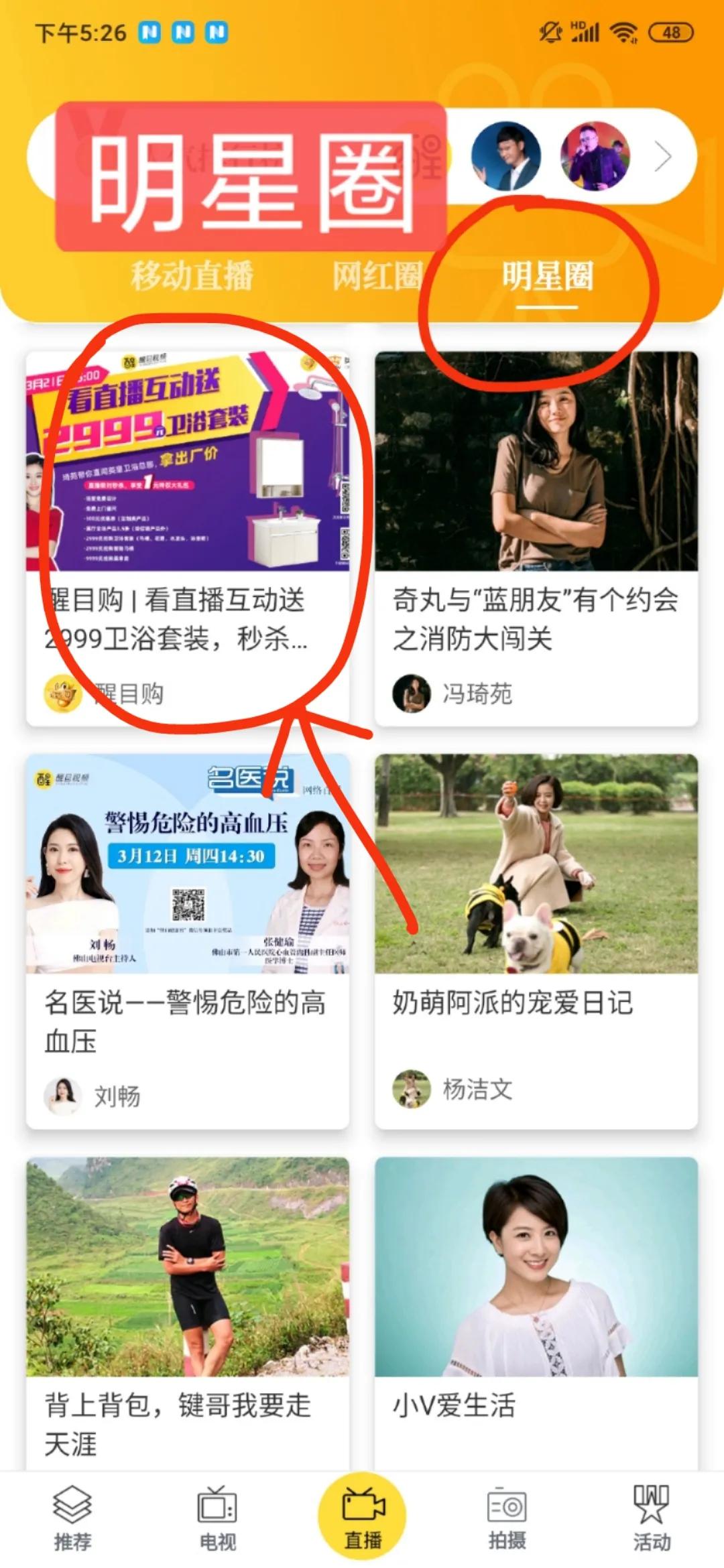Expand more celebrity avatars via right chevron
The width and height of the screenshot is (724, 1568).
tap(662, 156)
